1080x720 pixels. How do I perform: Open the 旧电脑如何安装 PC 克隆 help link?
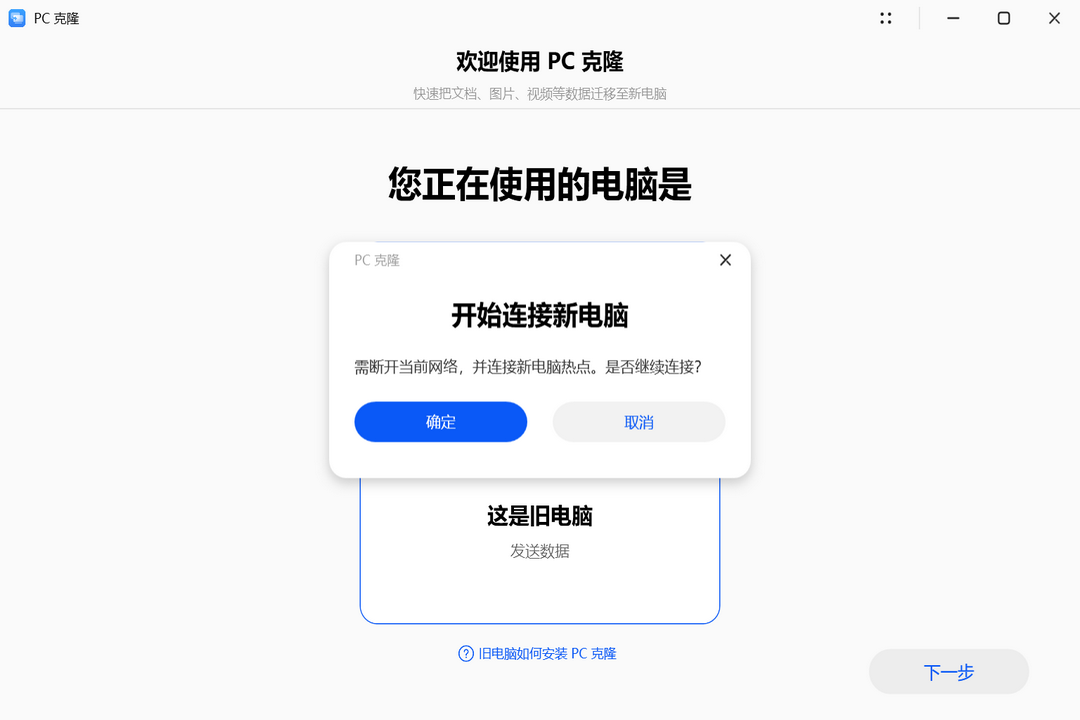(538, 653)
